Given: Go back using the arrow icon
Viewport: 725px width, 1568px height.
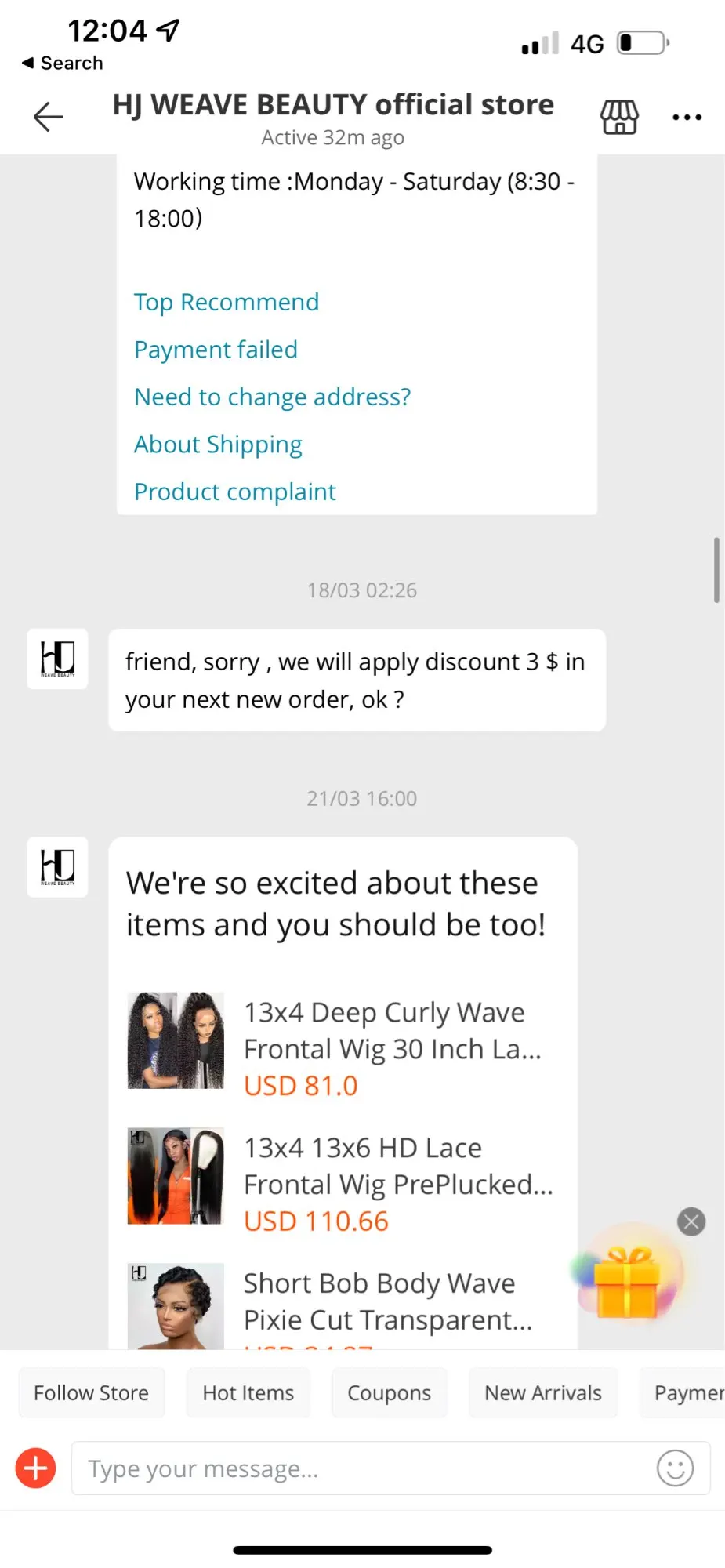Looking at the screenshot, I should pos(48,117).
